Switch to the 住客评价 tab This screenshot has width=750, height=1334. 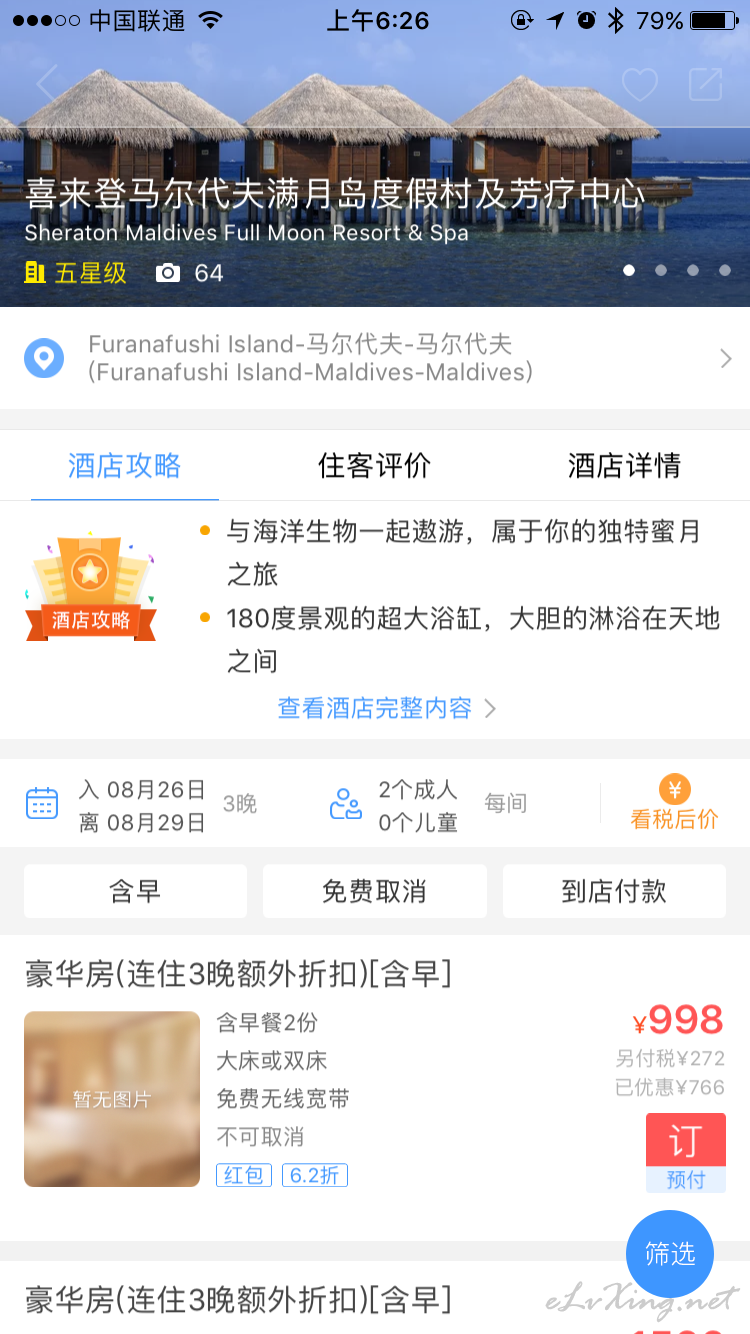(374, 465)
